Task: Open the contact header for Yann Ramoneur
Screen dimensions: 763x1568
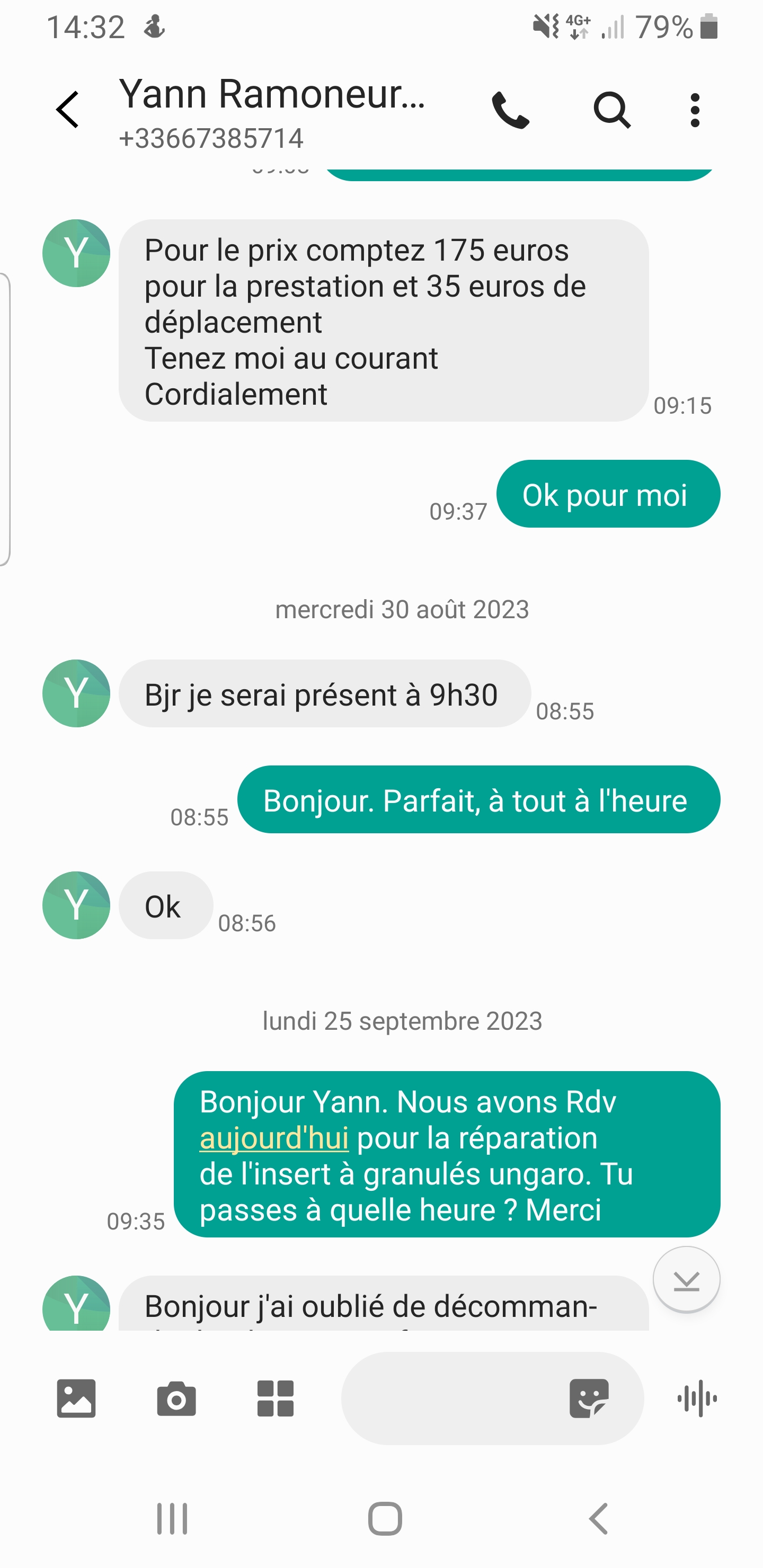Action: pyautogui.click(x=272, y=113)
